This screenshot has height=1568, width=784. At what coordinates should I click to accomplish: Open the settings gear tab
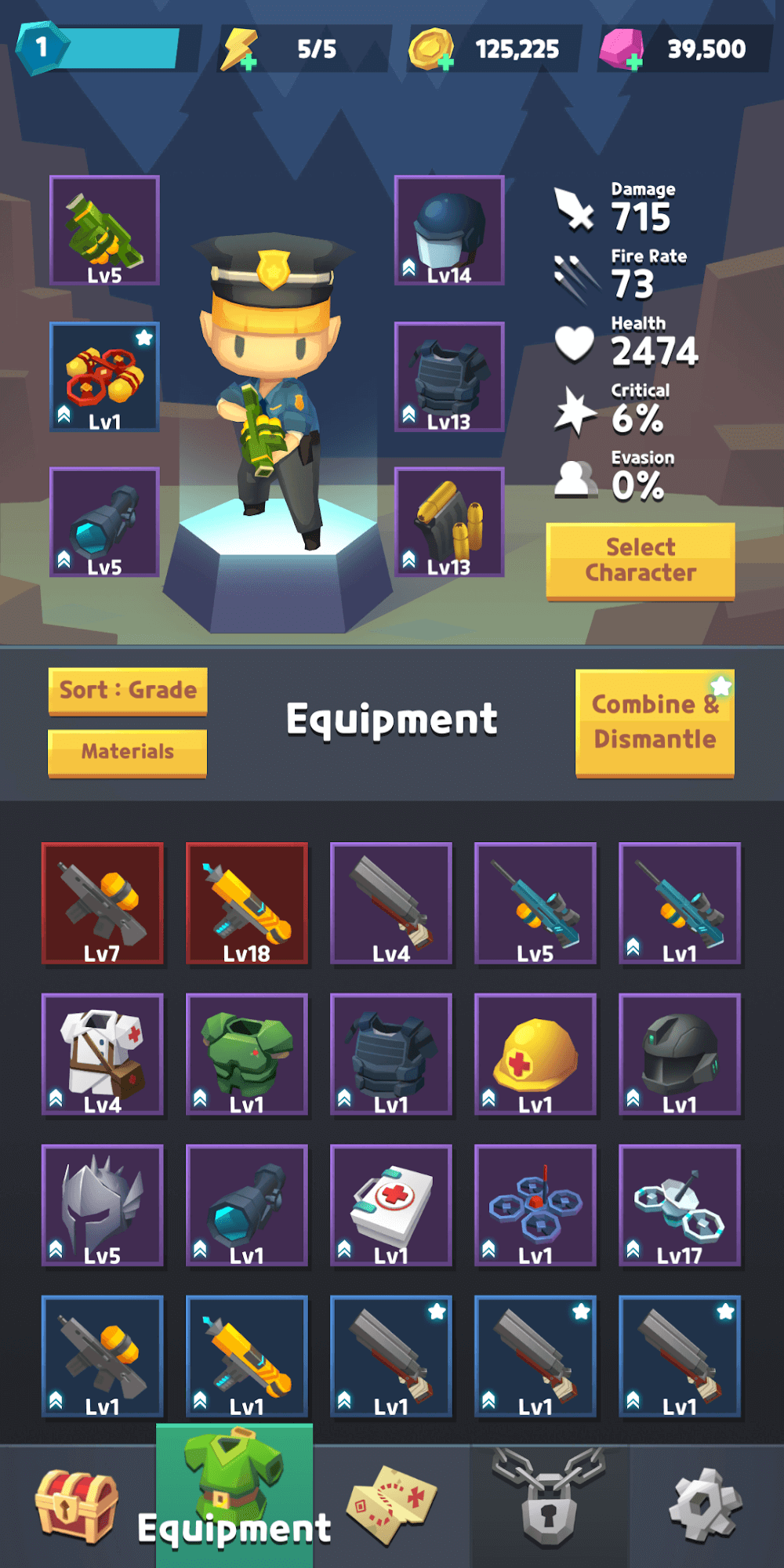pyautogui.click(x=705, y=1506)
